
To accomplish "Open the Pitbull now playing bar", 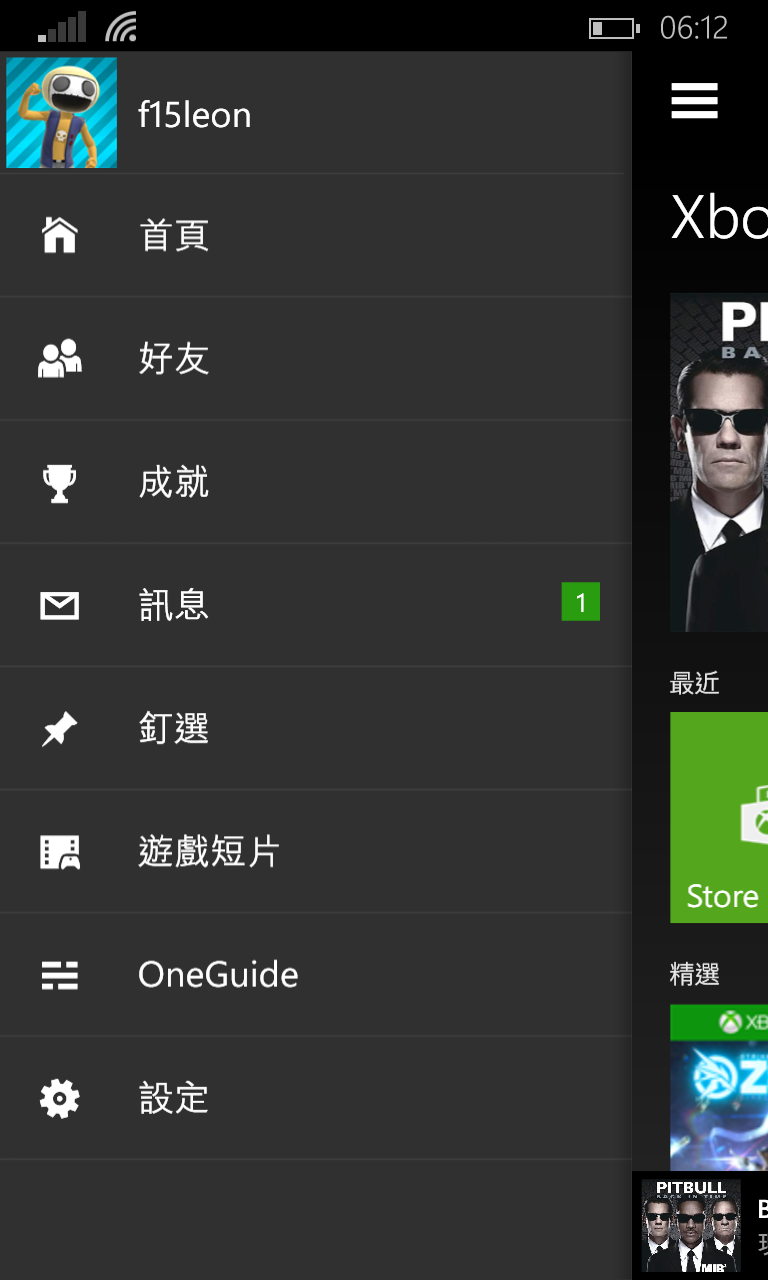I will 700,1225.
